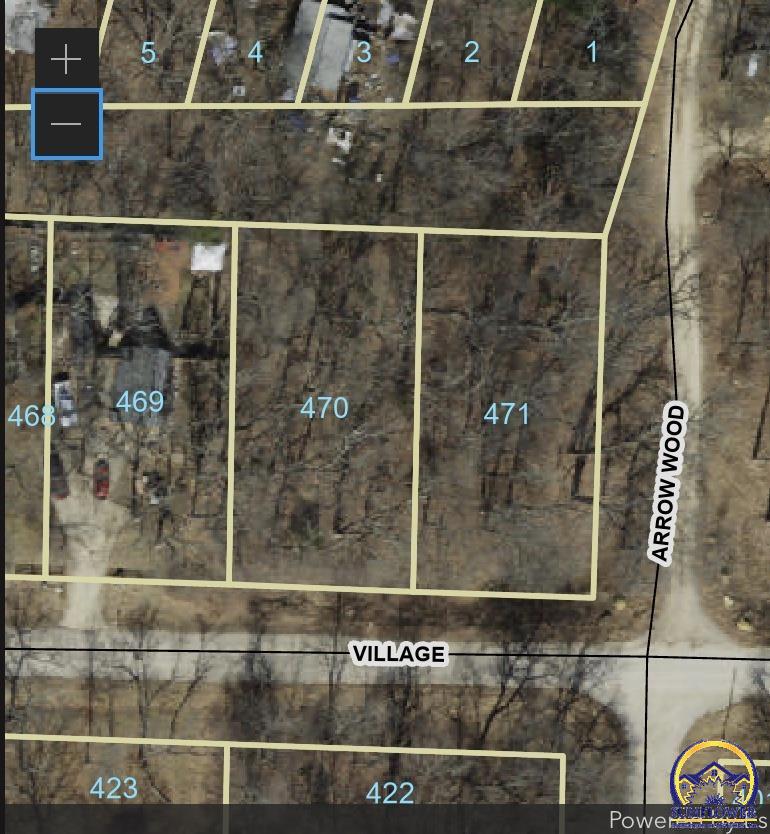
Task: Select parcel 469 on the map
Action: pos(140,402)
